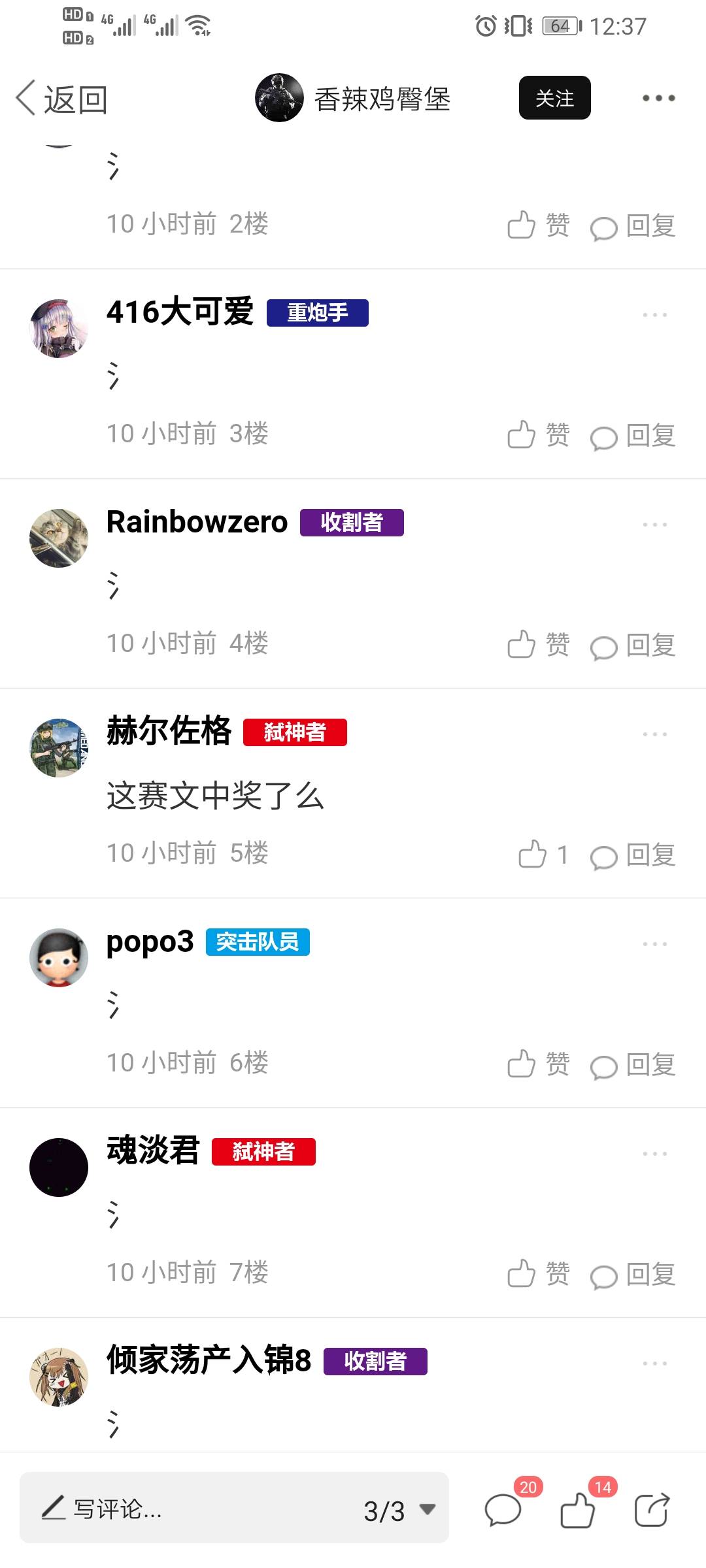
Task: Reply to 赫尔佐格's comment
Action: click(x=633, y=855)
